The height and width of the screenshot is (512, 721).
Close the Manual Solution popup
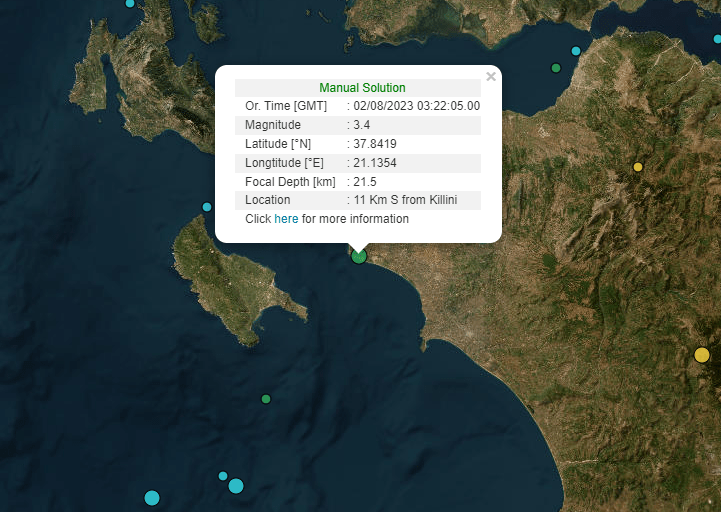pos(490,77)
